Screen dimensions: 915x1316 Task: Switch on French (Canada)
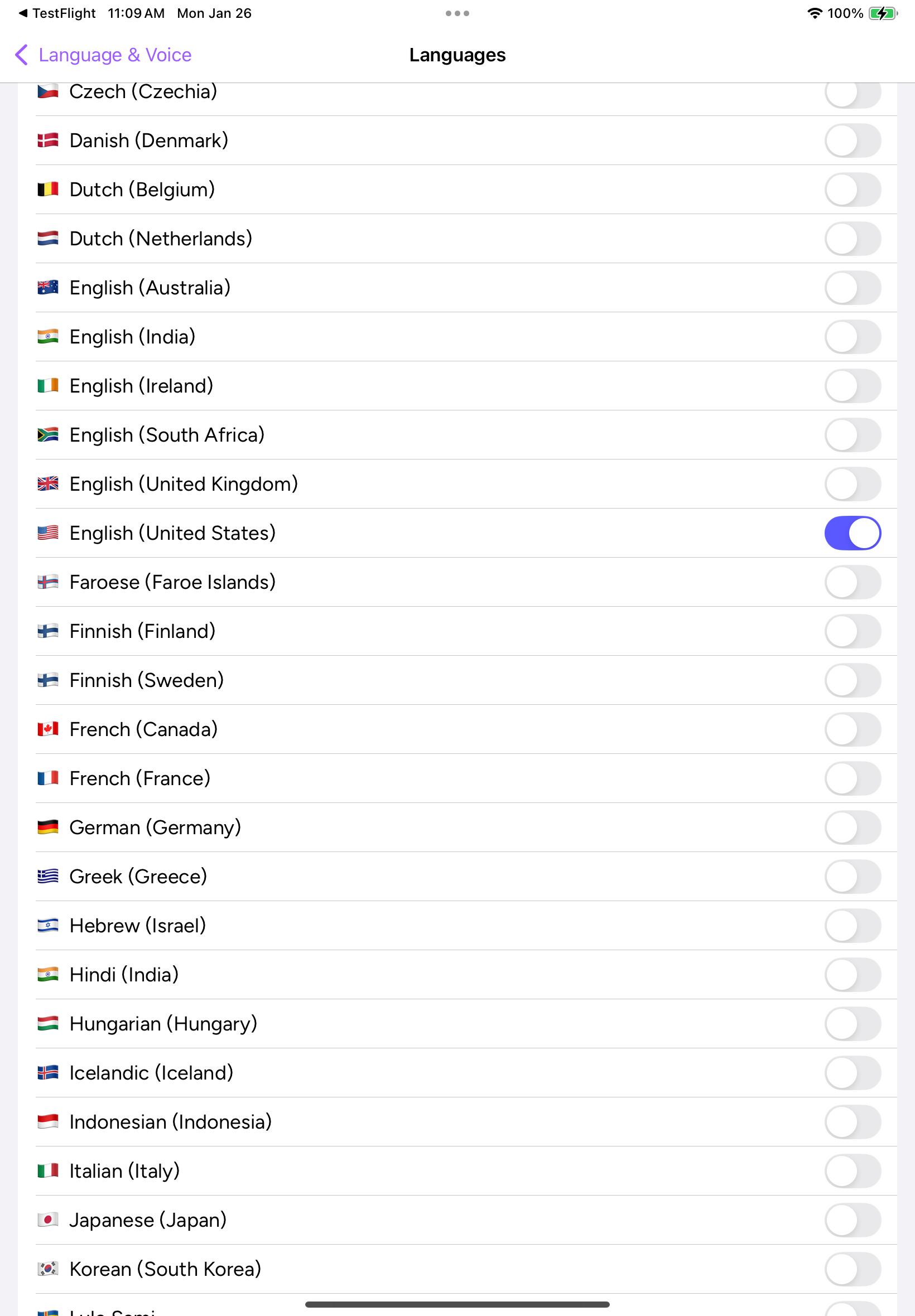[852, 729]
